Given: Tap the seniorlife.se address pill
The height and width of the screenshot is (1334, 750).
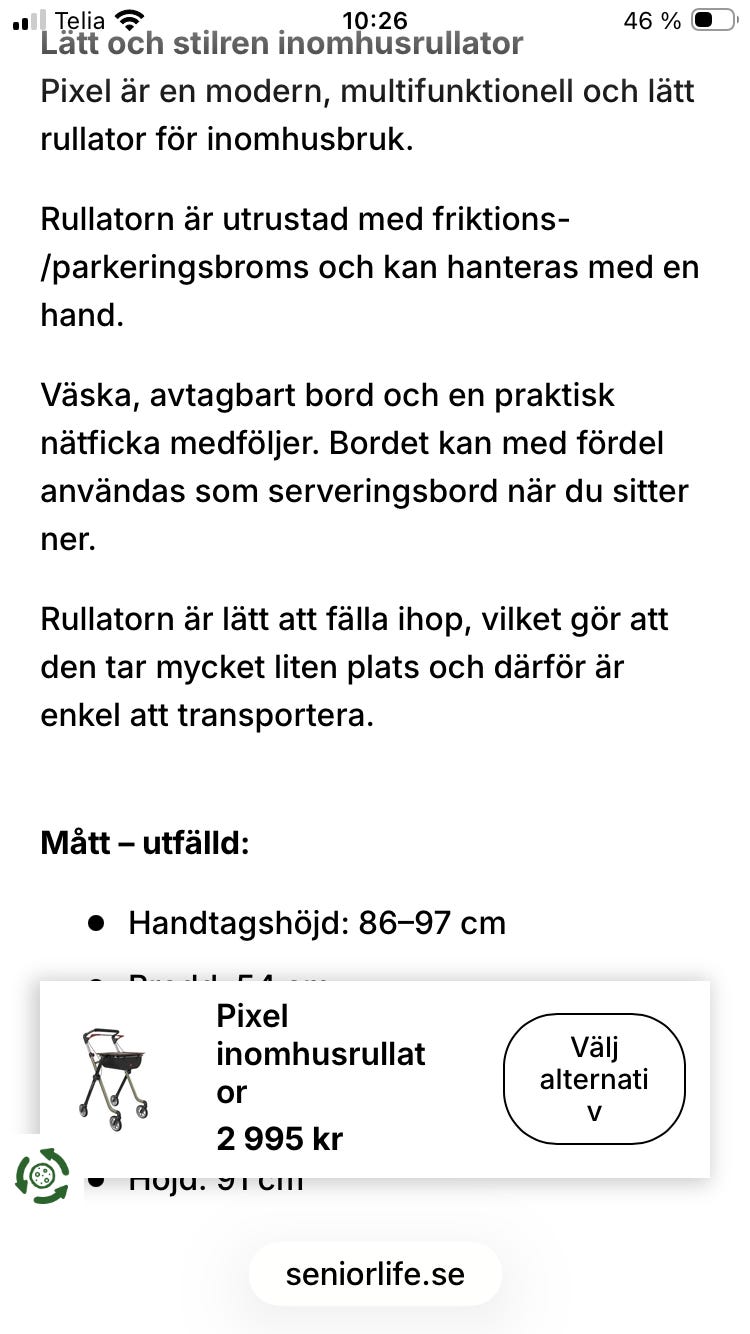Looking at the screenshot, I should click(x=375, y=1273).
